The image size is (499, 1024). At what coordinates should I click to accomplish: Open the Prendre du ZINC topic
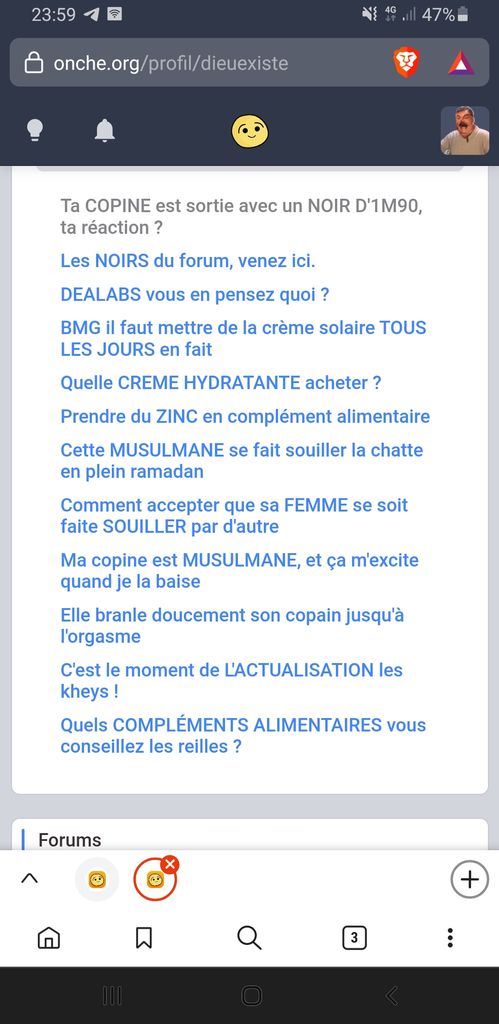245,416
